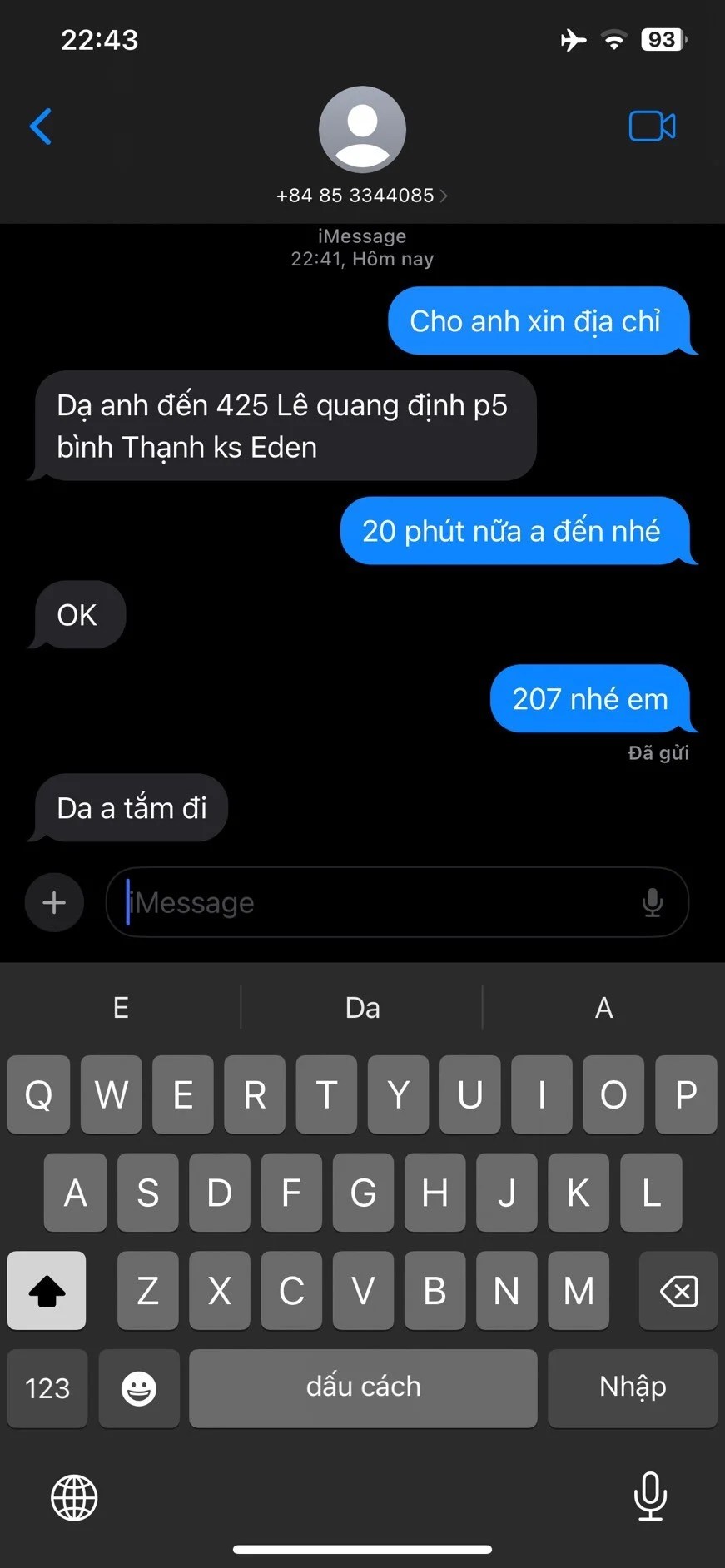
Task: Tap the dấu cách space bar
Action: click(363, 1387)
